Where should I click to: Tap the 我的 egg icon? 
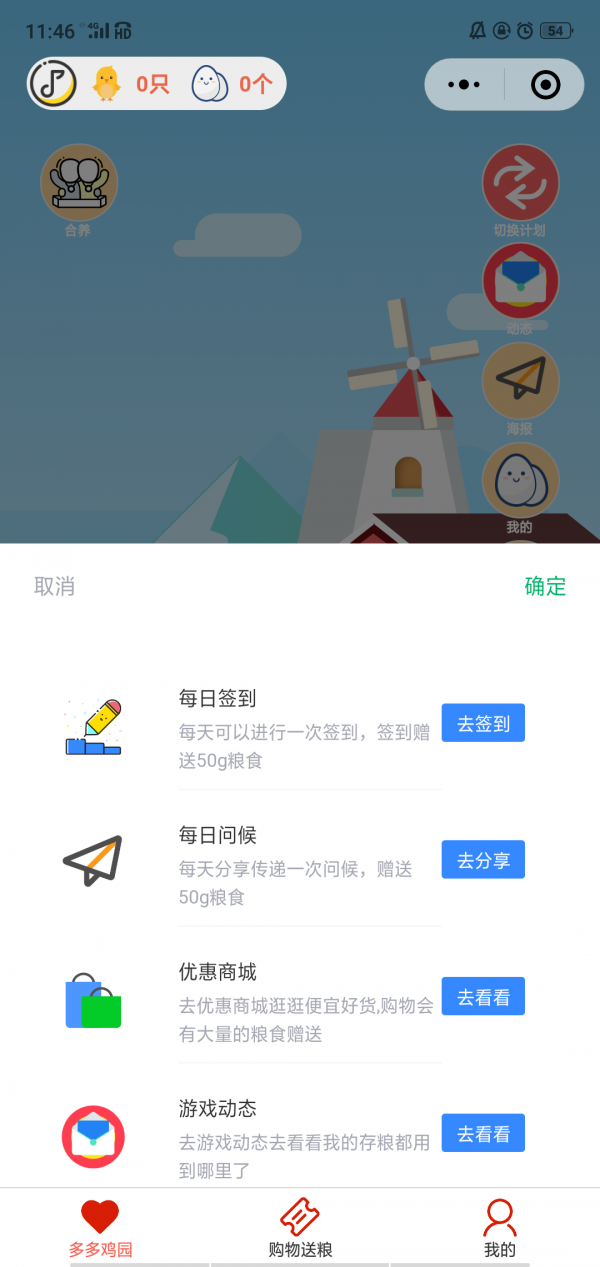click(520, 481)
